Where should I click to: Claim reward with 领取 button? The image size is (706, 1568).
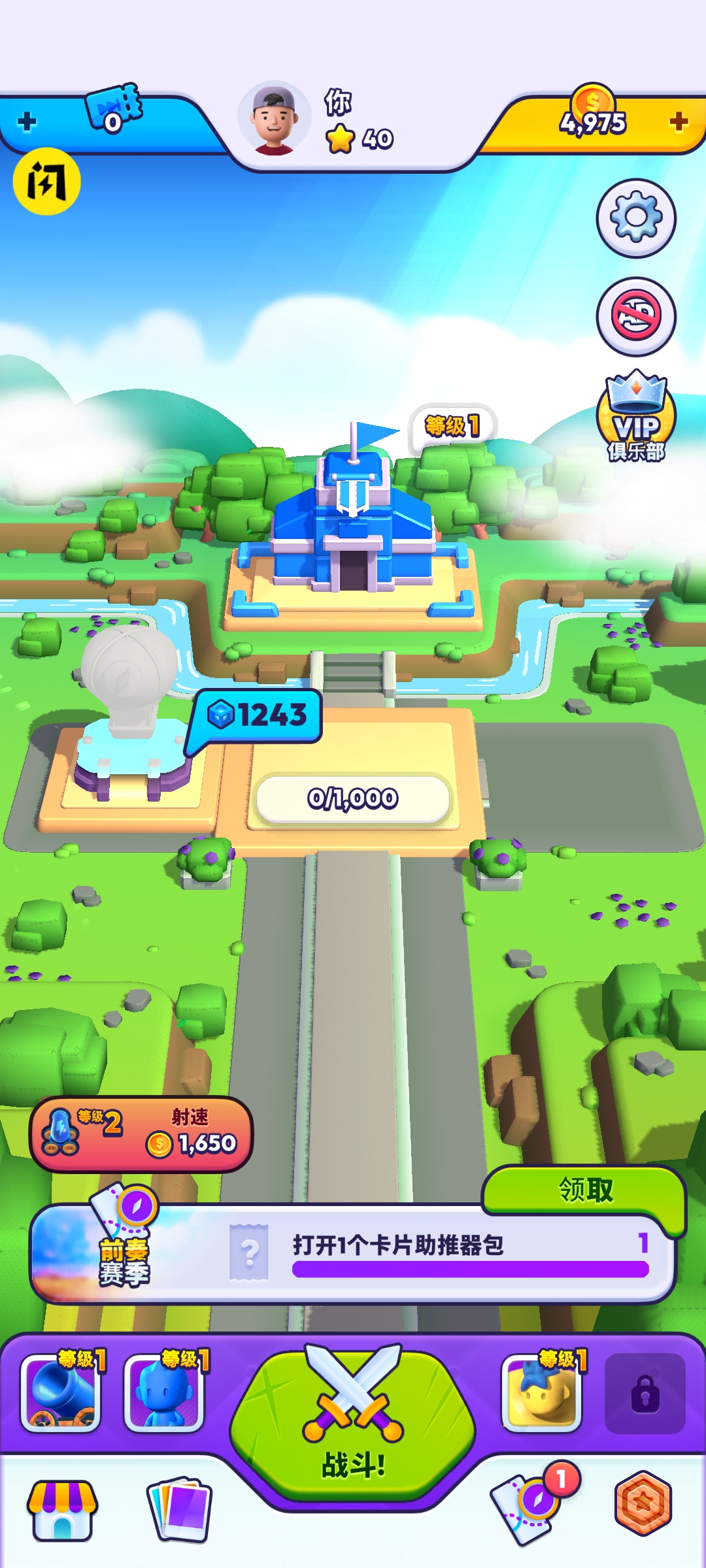[585, 1190]
